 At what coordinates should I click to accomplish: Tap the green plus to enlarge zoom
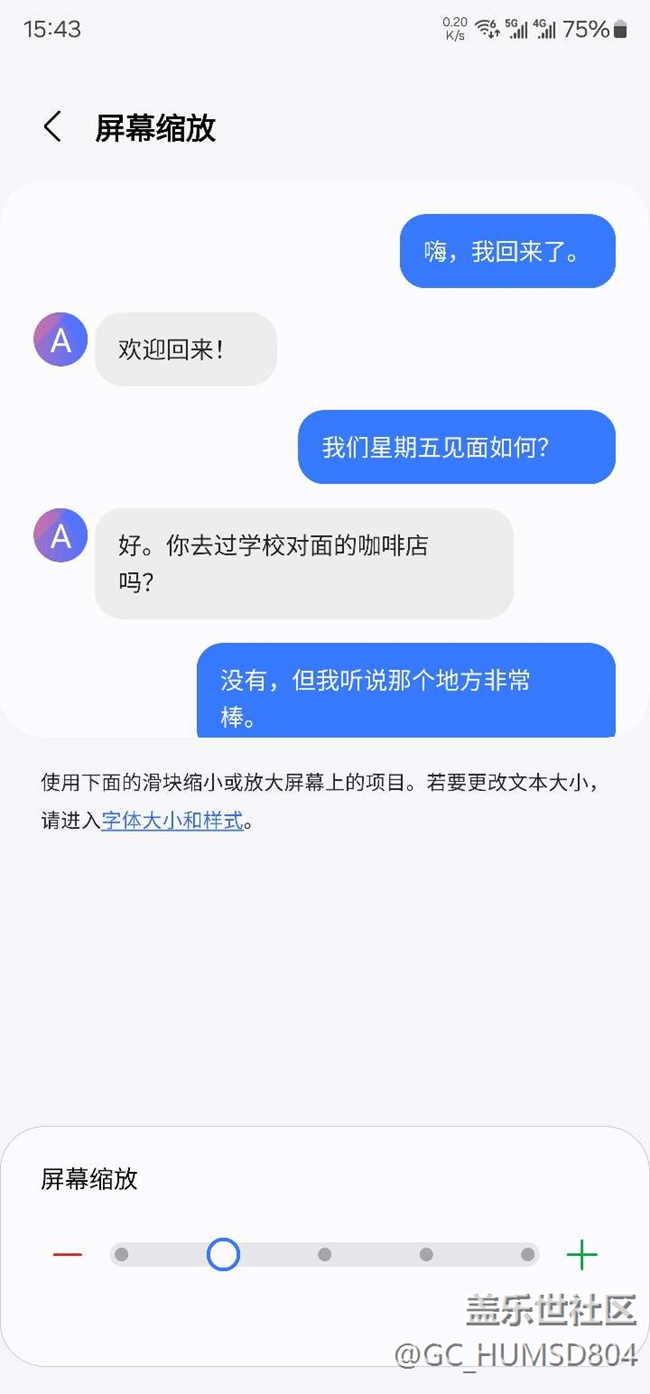pos(581,1254)
